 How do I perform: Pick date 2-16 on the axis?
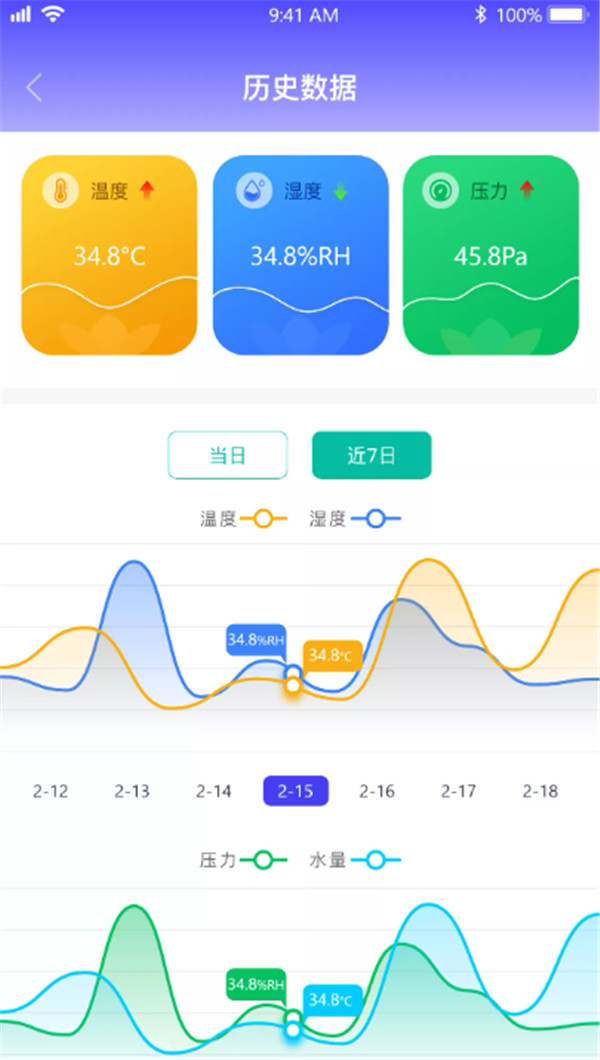point(377,791)
